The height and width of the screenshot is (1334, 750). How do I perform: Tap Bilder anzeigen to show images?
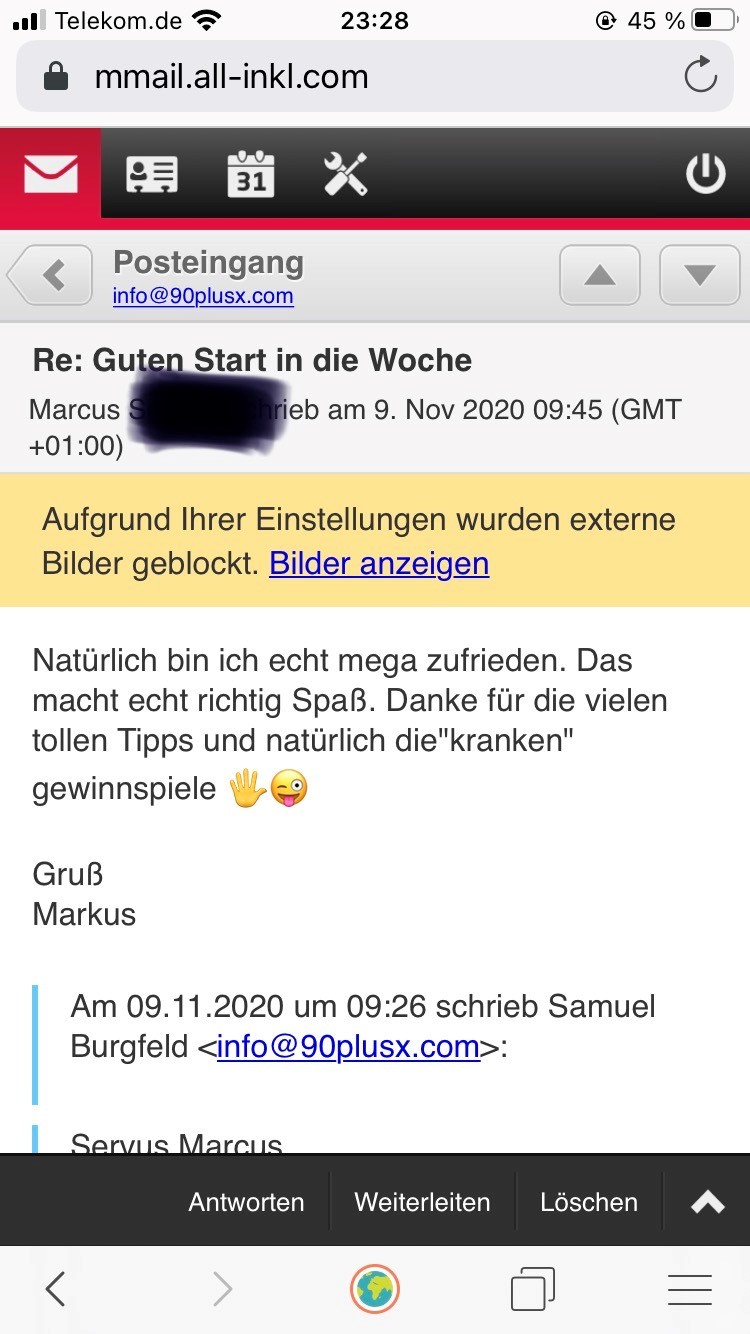[x=379, y=564]
